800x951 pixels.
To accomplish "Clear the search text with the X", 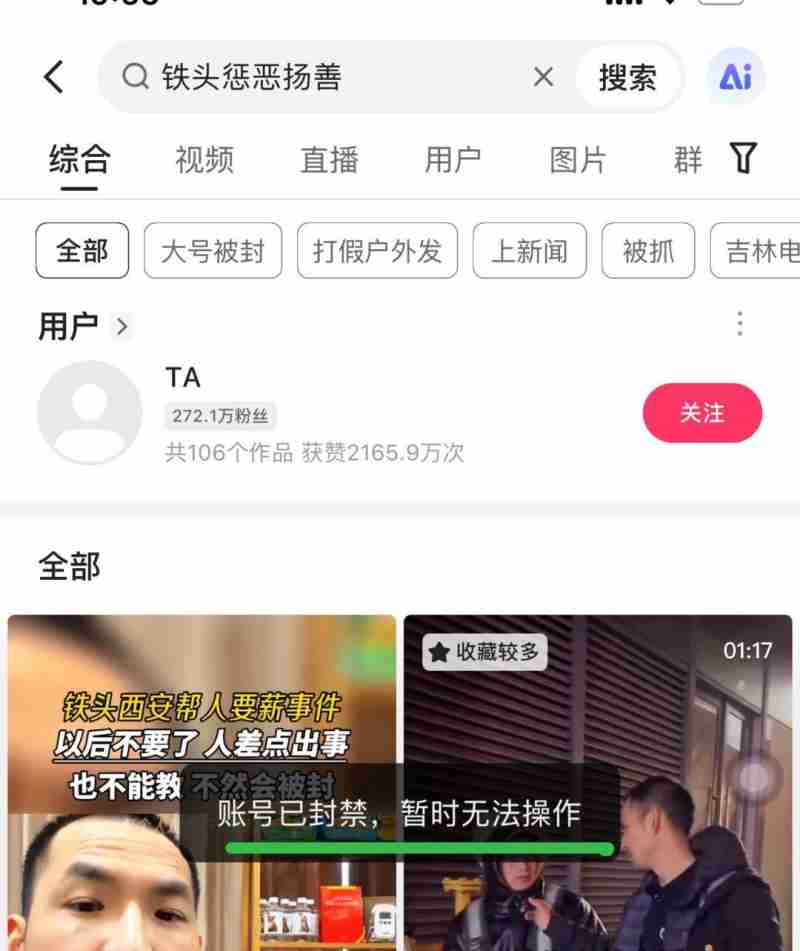I will click(543, 77).
